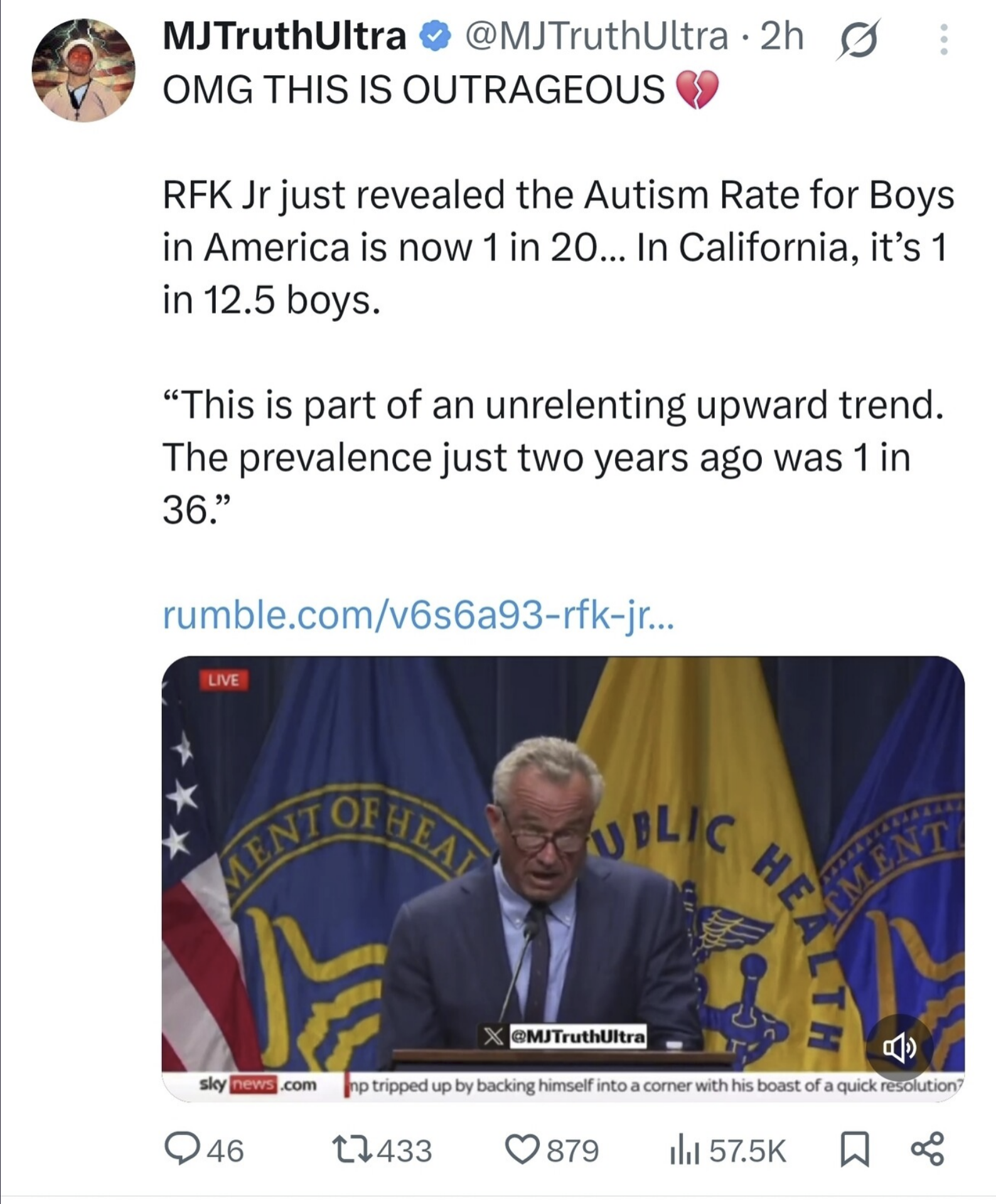Open the MJTruthUltra username at the top

[x=284, y=36]
